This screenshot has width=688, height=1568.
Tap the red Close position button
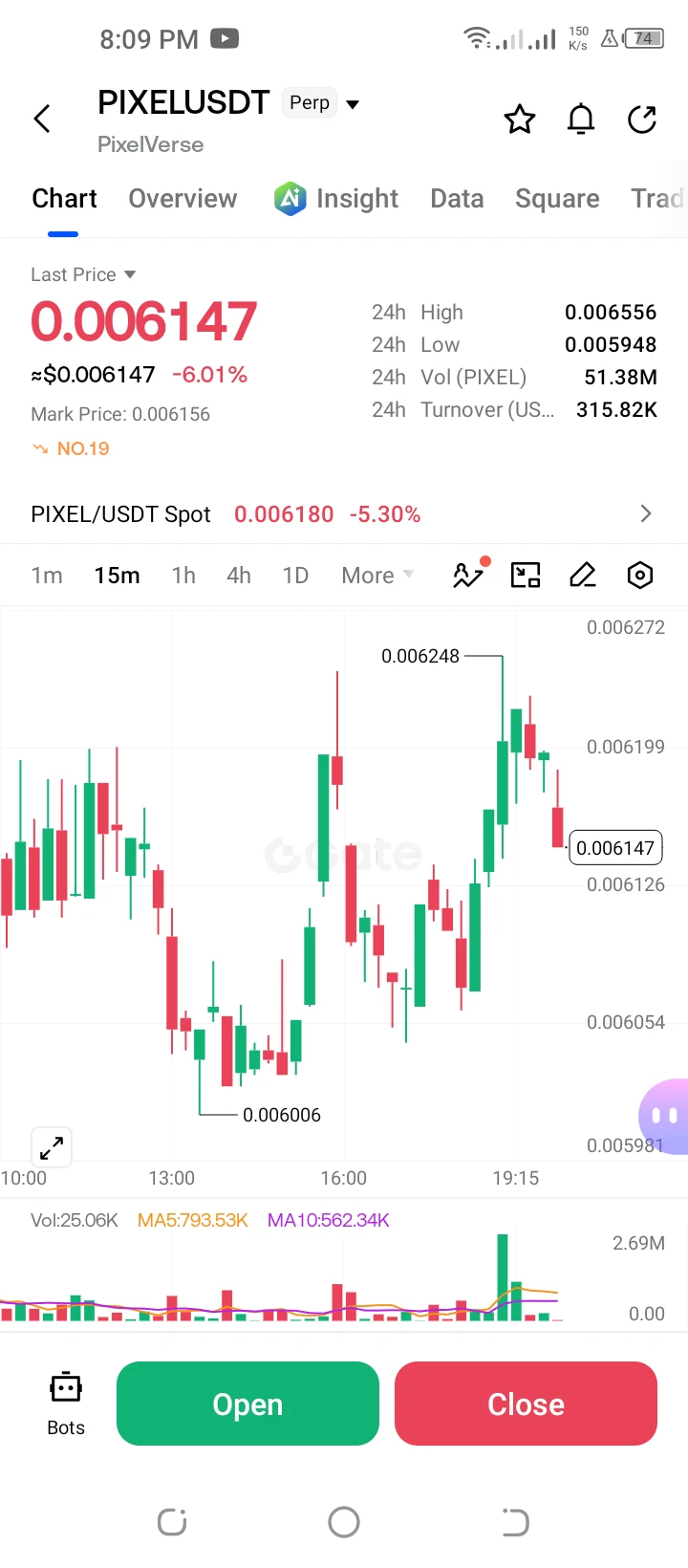[x=526, y=1404]
